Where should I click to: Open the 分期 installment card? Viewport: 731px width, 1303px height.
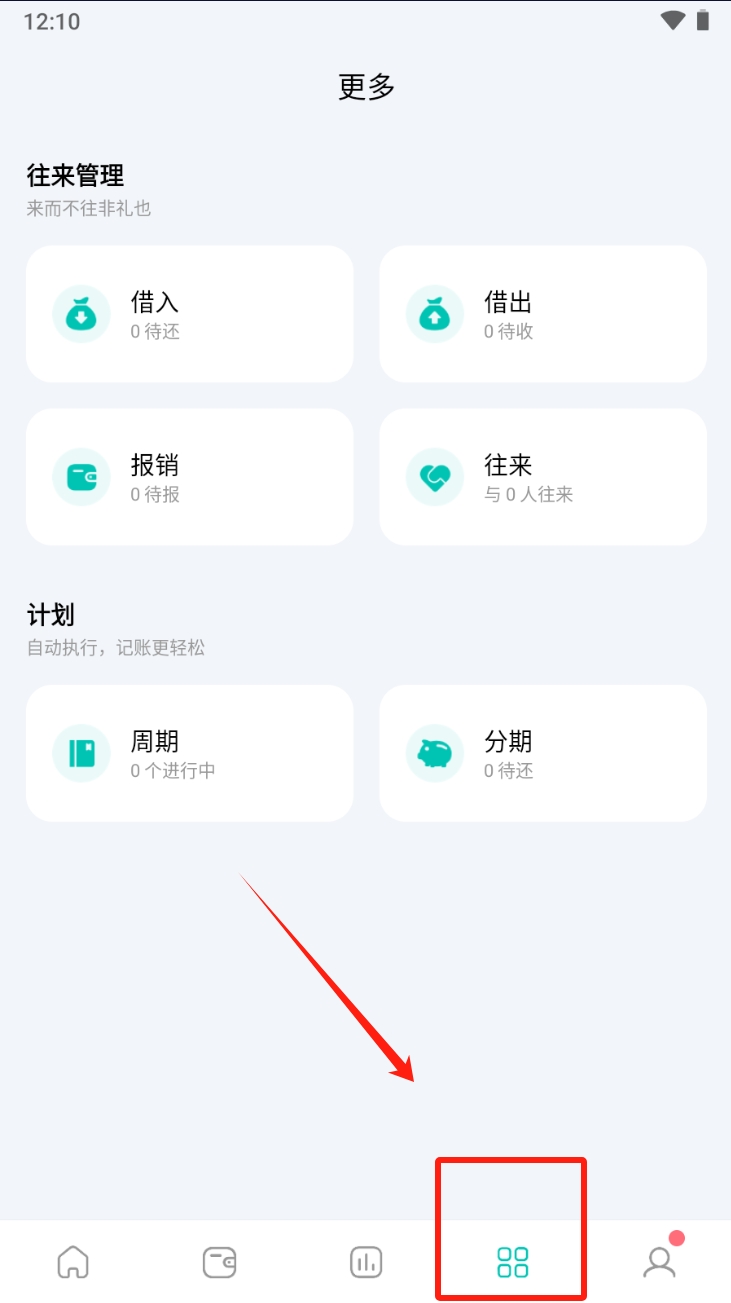[x=543, y=753]
